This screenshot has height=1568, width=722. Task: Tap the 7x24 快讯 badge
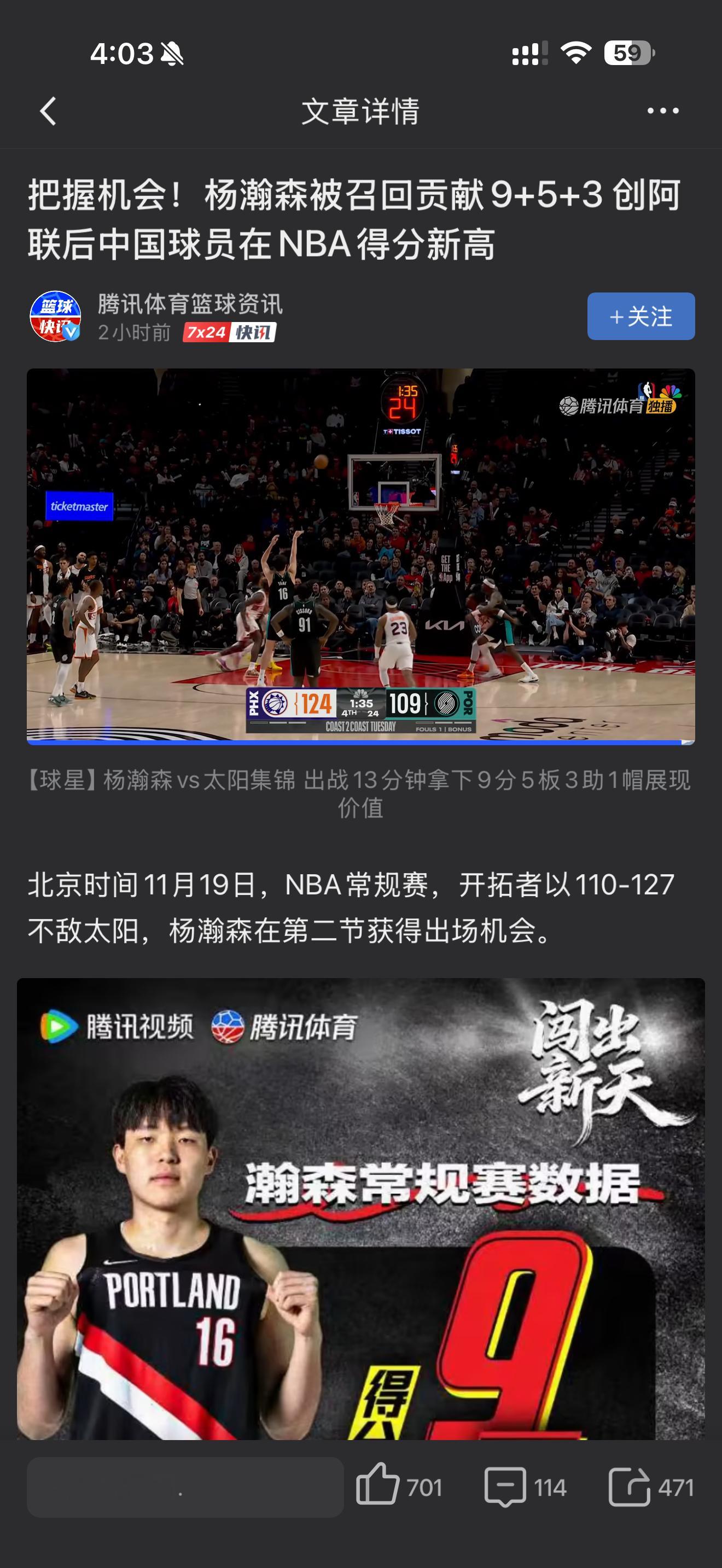pos(228,333)
